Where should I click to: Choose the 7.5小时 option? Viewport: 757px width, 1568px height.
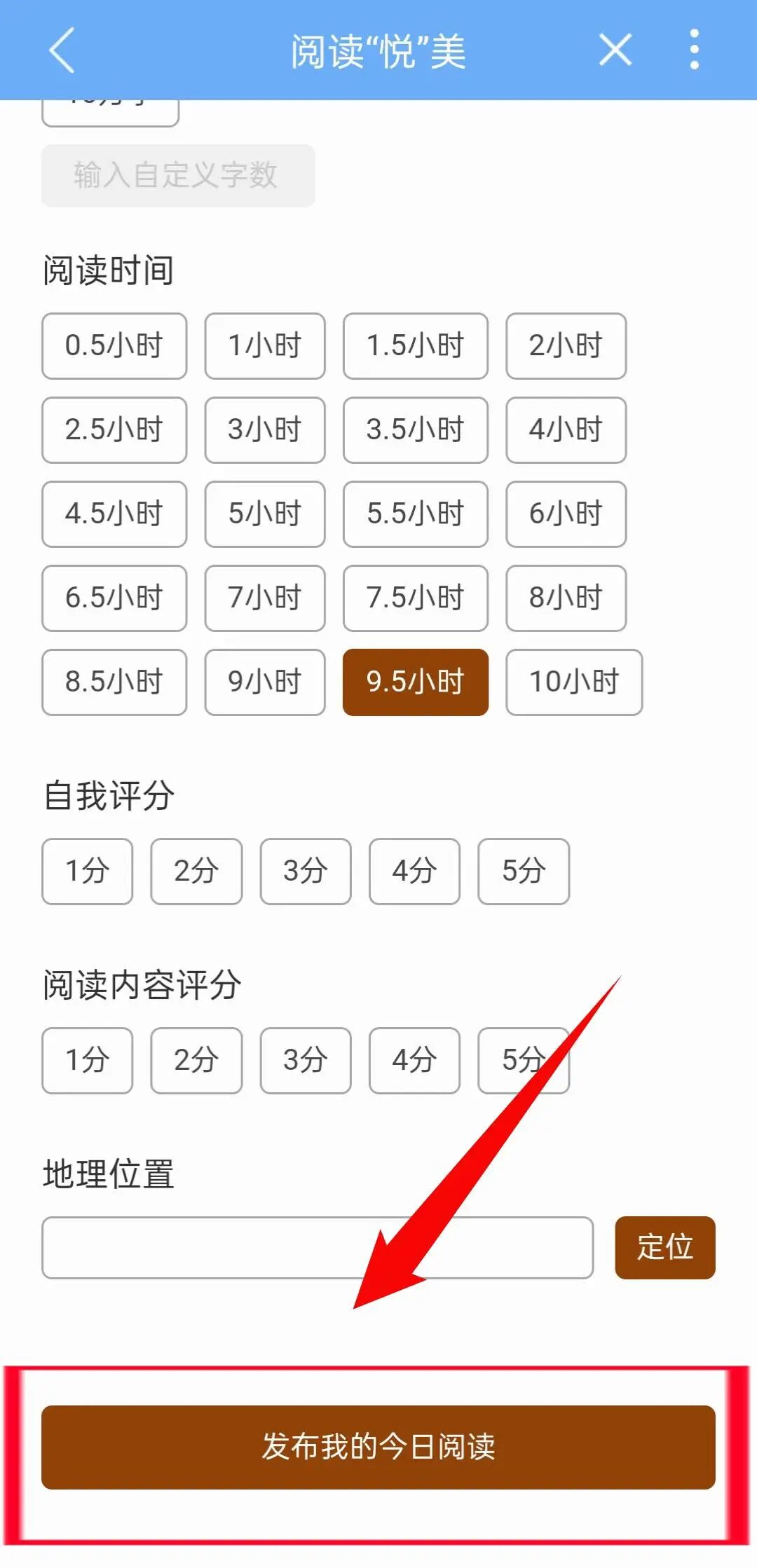(x=415, y=598)
